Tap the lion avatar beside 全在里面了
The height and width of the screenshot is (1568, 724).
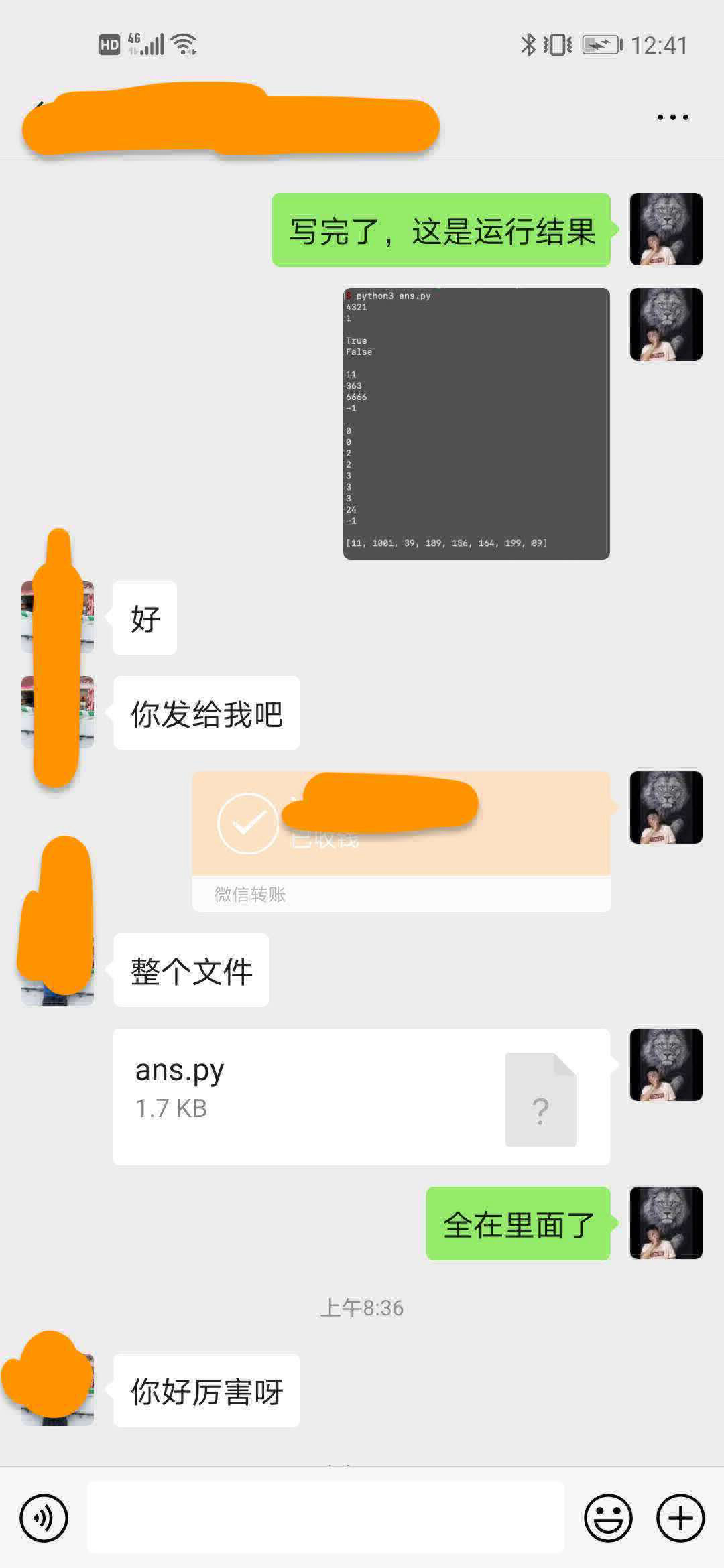coord(666,1223)
